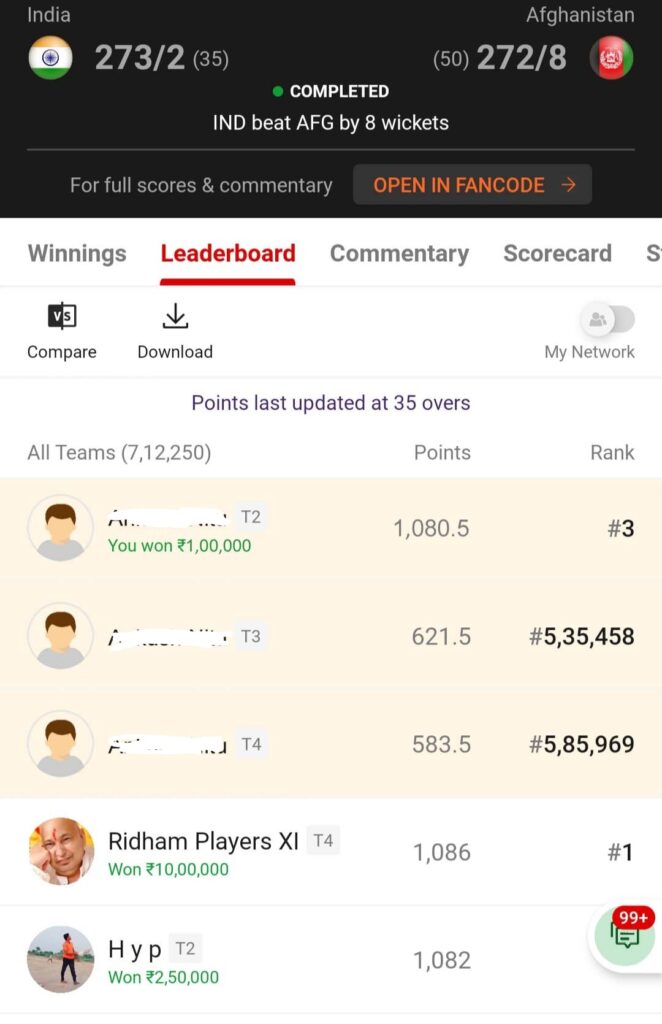Open full scores in FanCode

click(473, 185)
